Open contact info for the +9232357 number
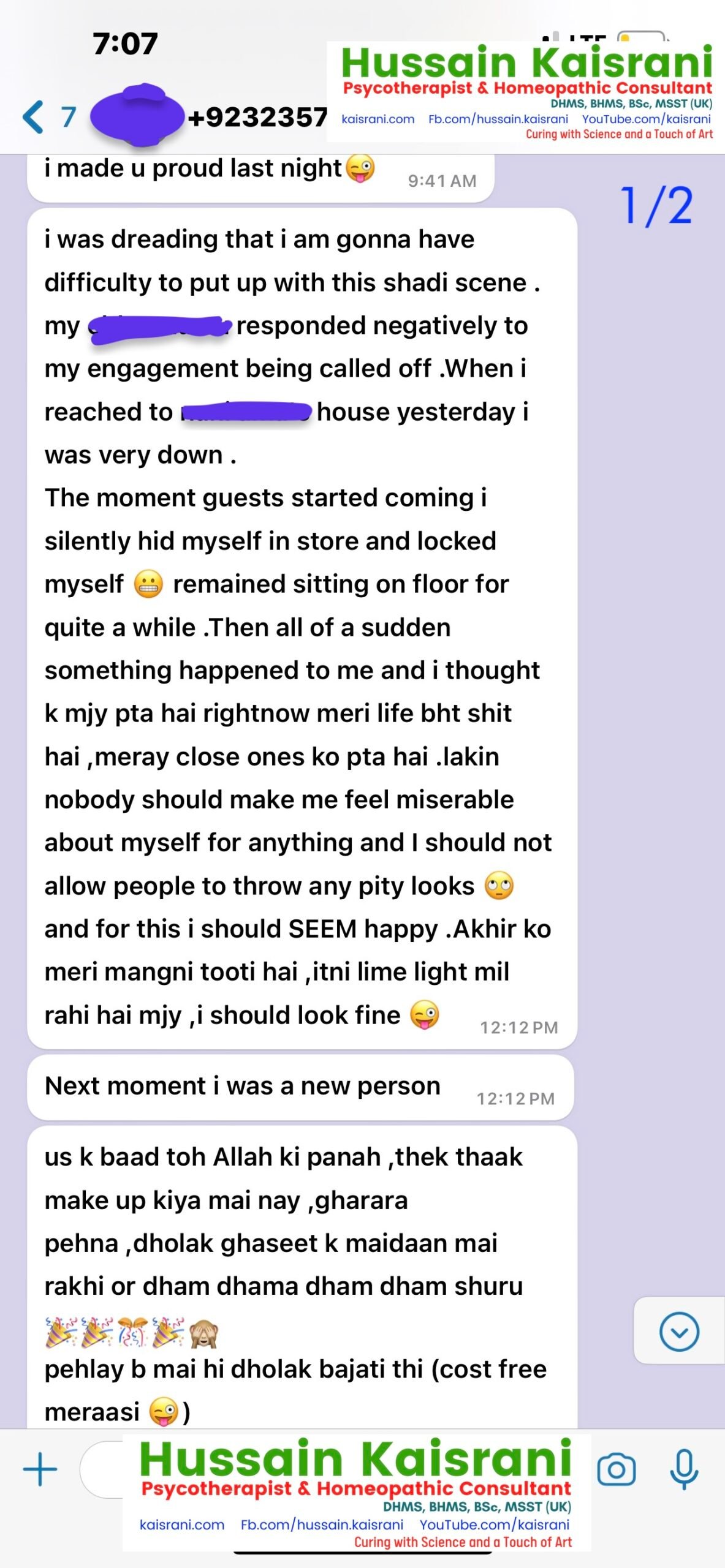 pyautogui.click(x=257, y=117)
